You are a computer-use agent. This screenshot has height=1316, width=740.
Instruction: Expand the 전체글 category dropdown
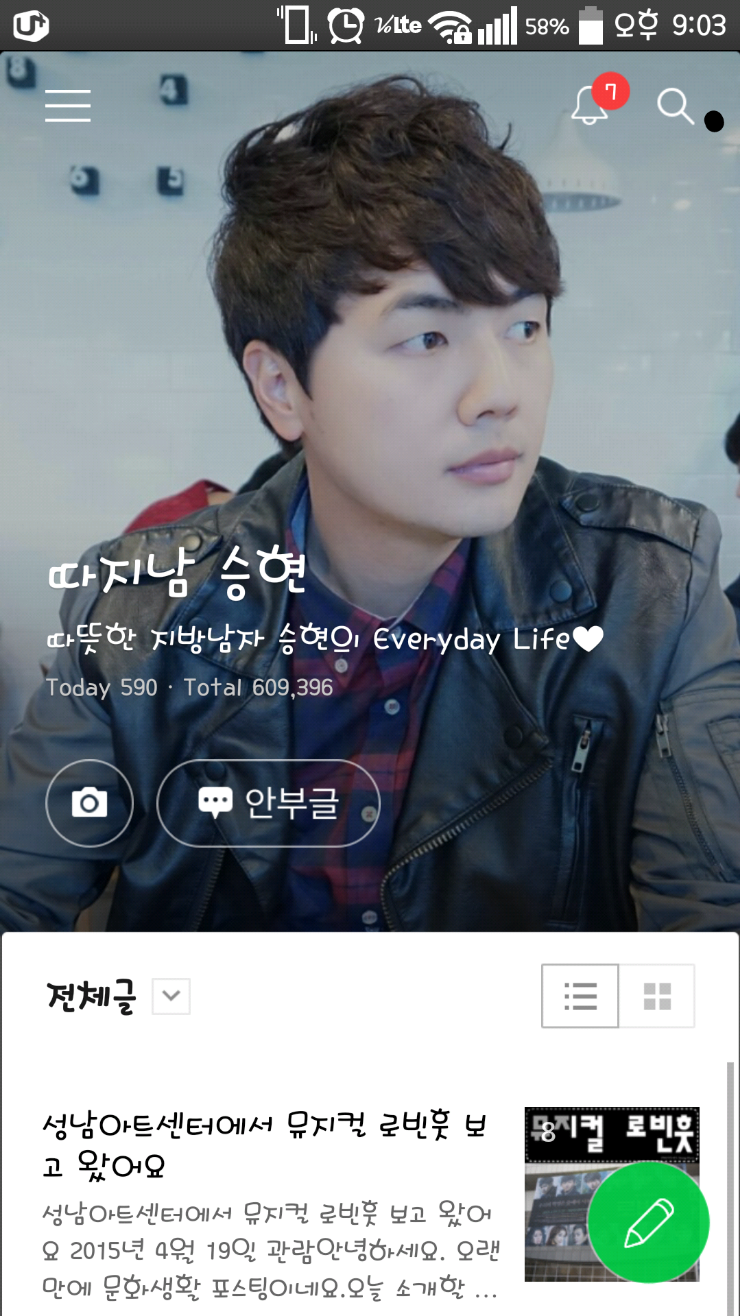171,996
